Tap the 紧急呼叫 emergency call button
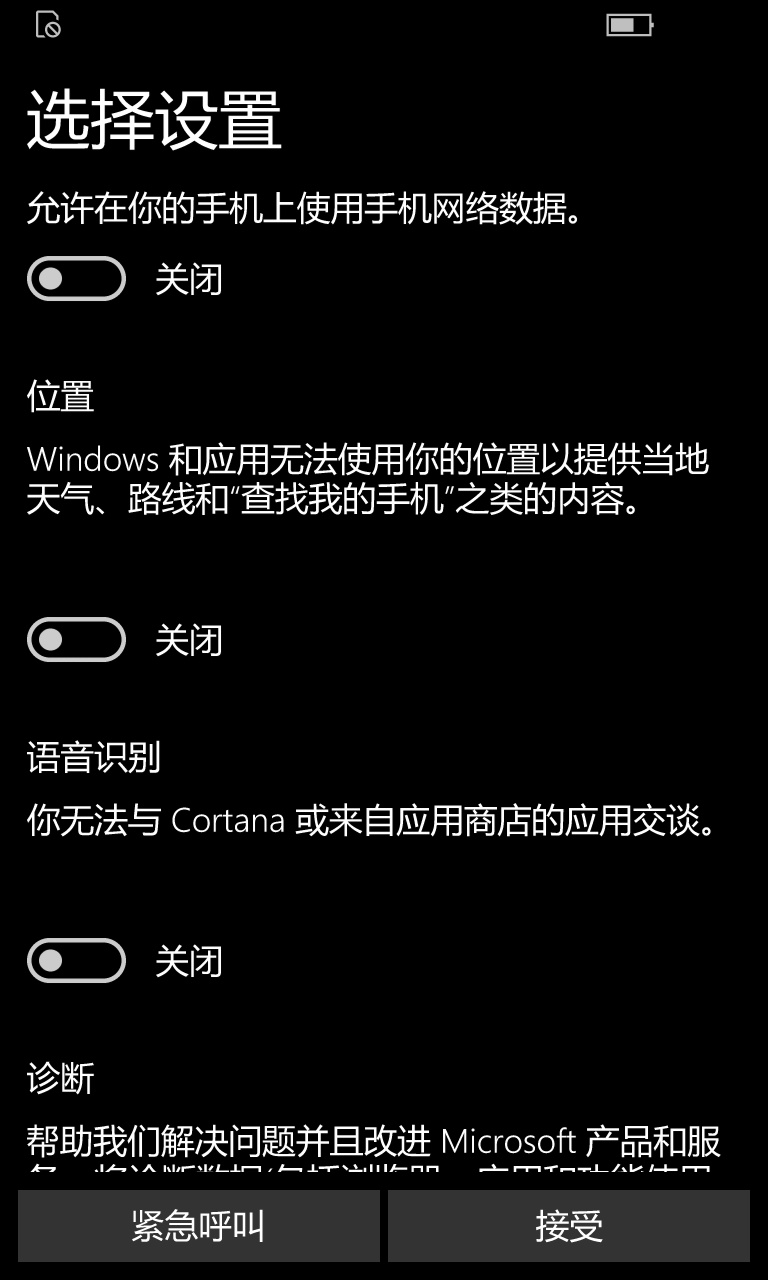The image size is (768, 1280). (198, 1226)
